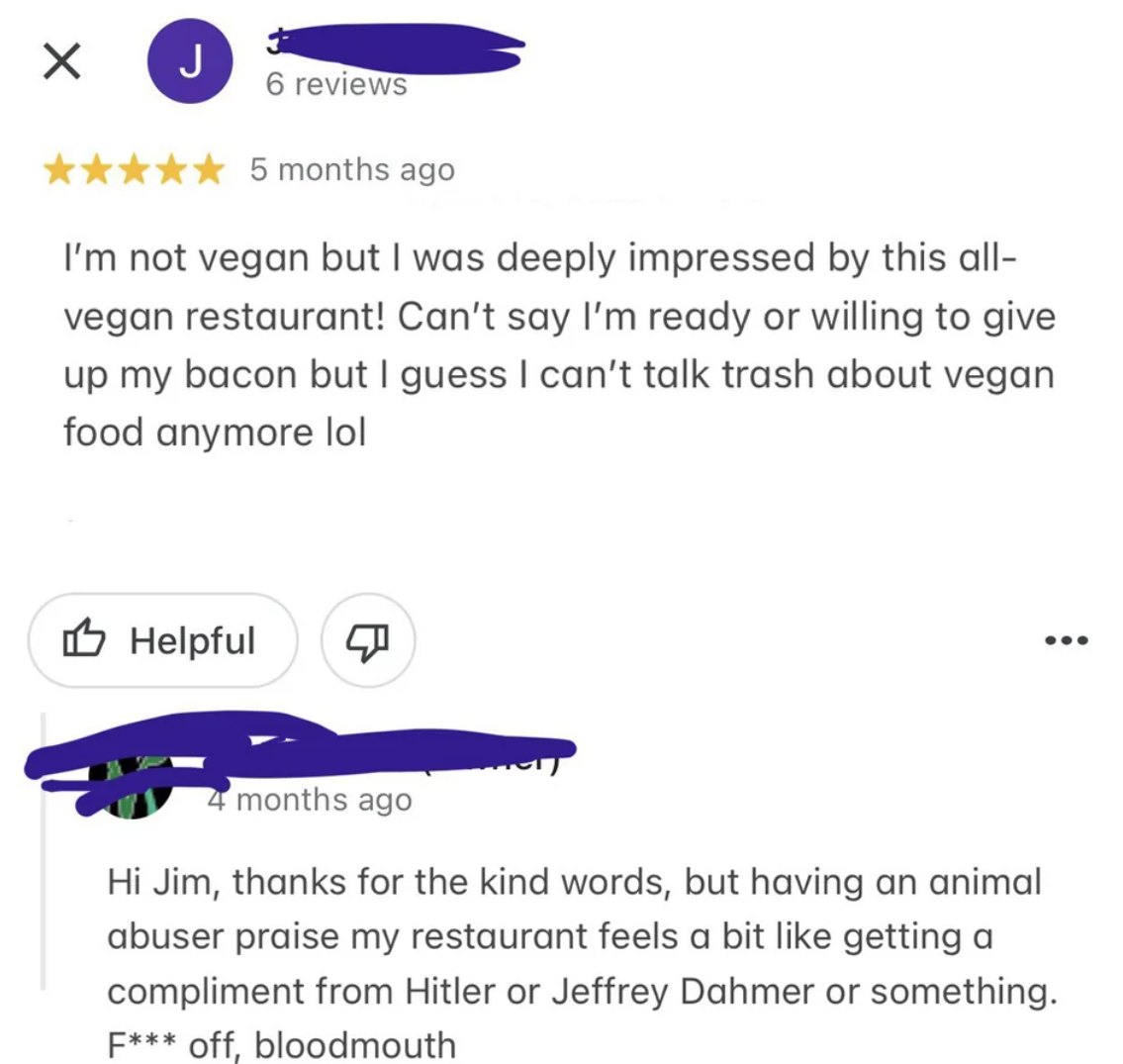Mark the review as Helpful
1123x1064 pixels.
pos(162,640)
